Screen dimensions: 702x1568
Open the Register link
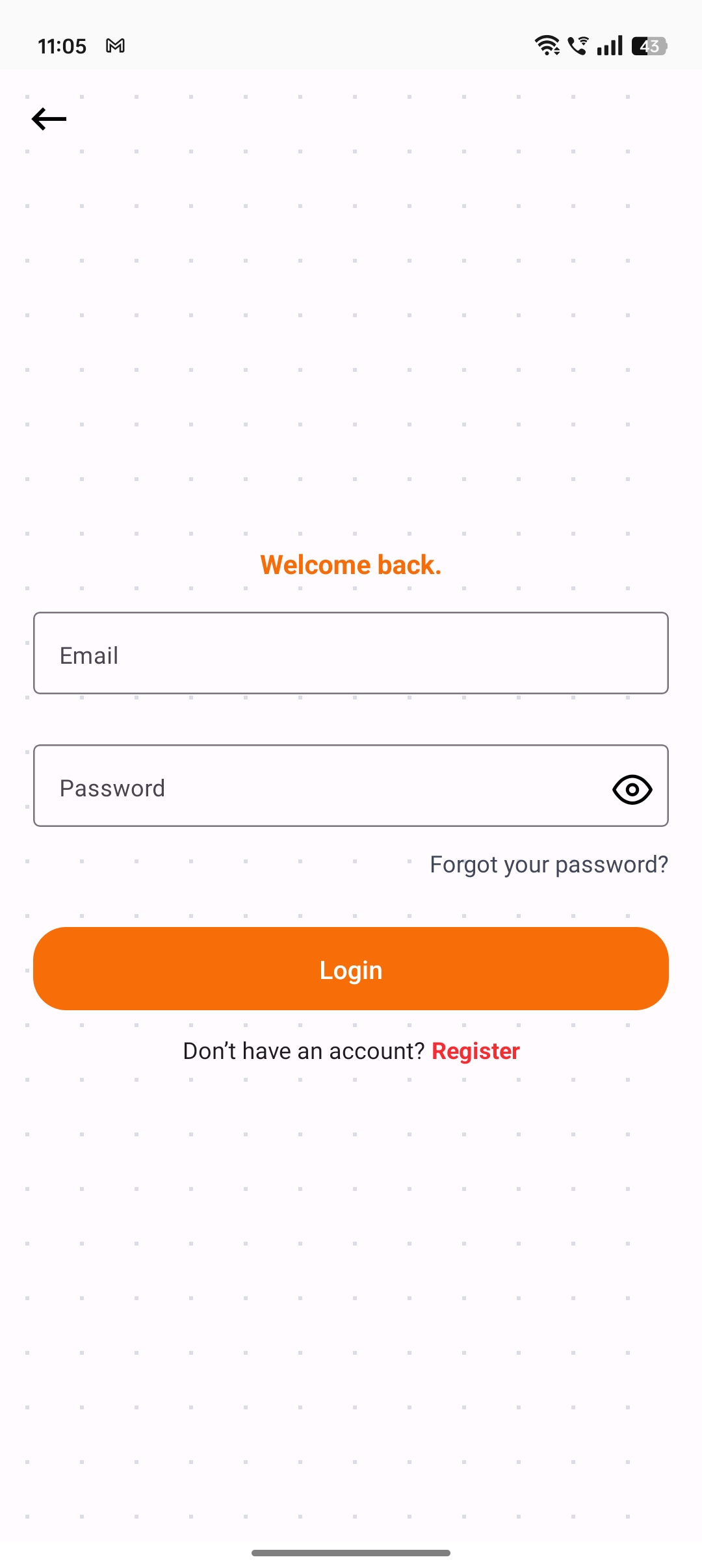(475, 1051)
